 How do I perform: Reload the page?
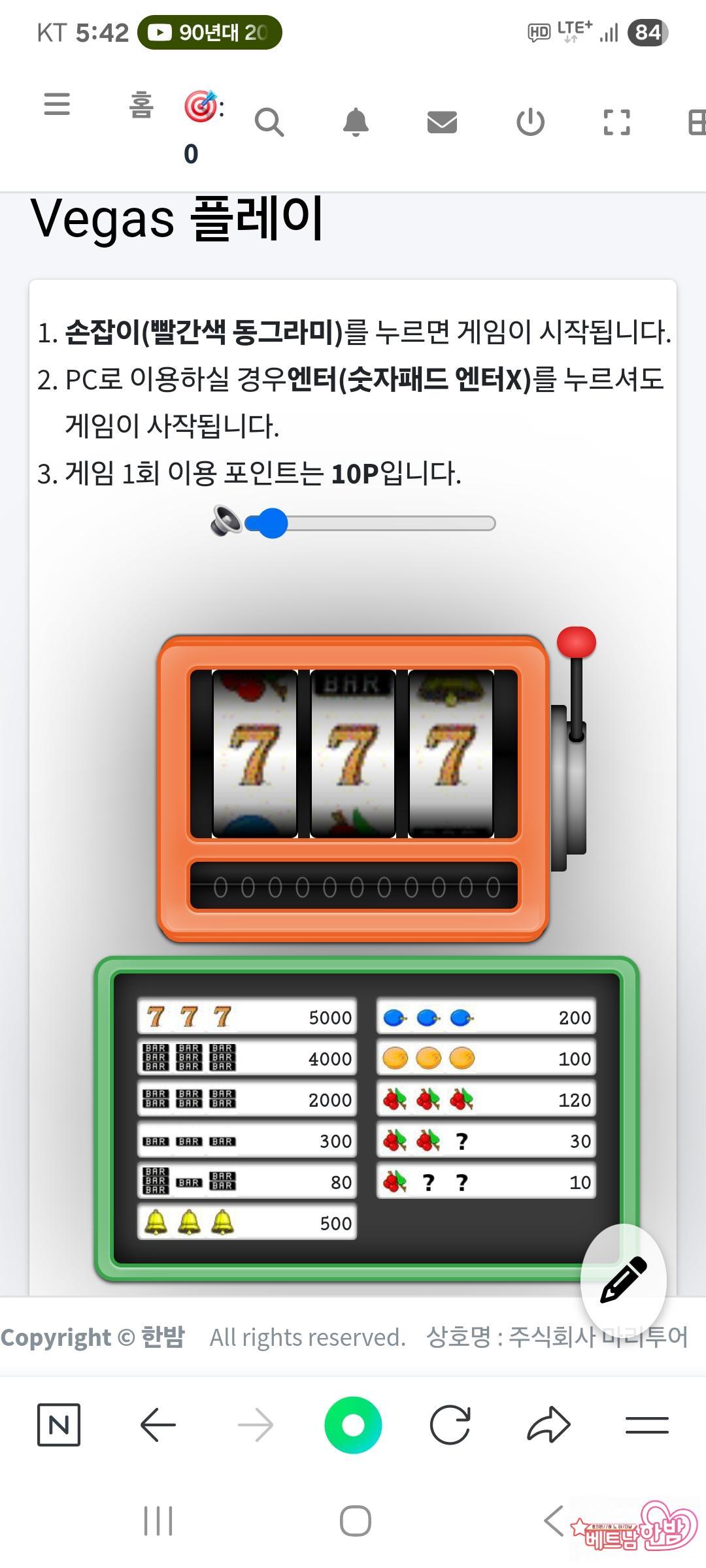[x=450, y=1424]
